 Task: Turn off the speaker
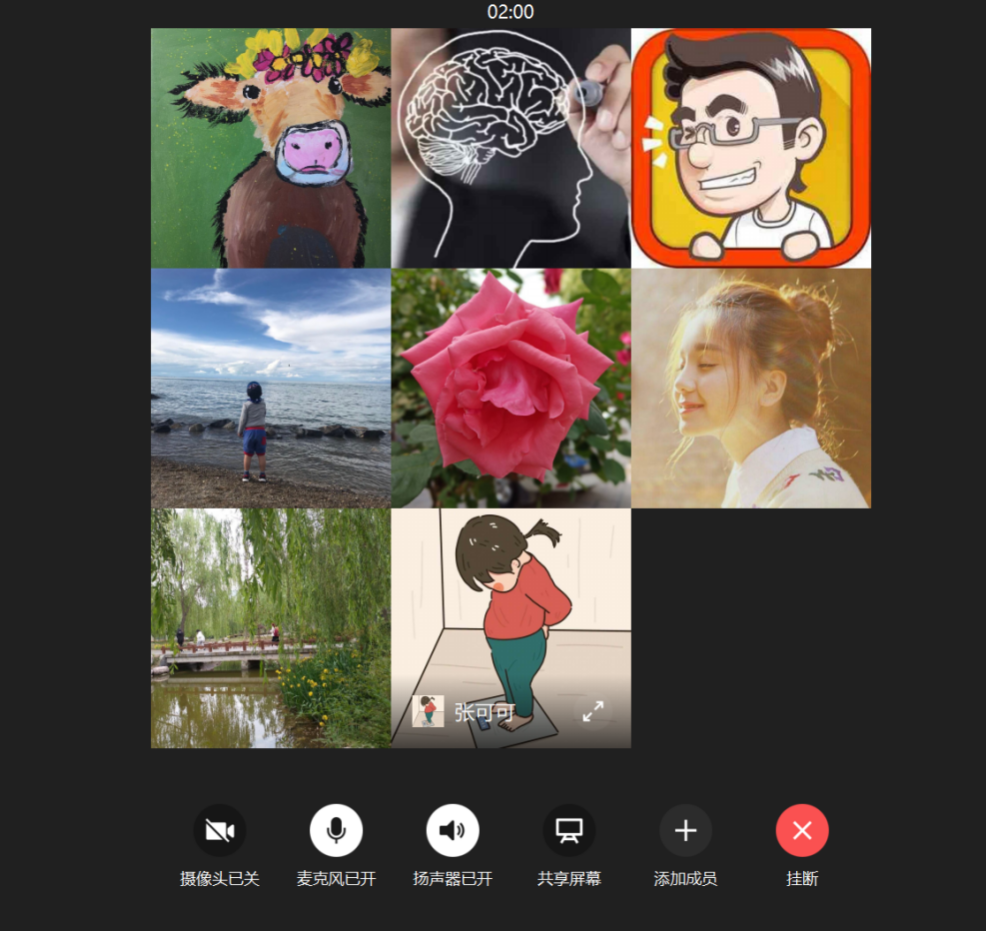tap(452, 830)
